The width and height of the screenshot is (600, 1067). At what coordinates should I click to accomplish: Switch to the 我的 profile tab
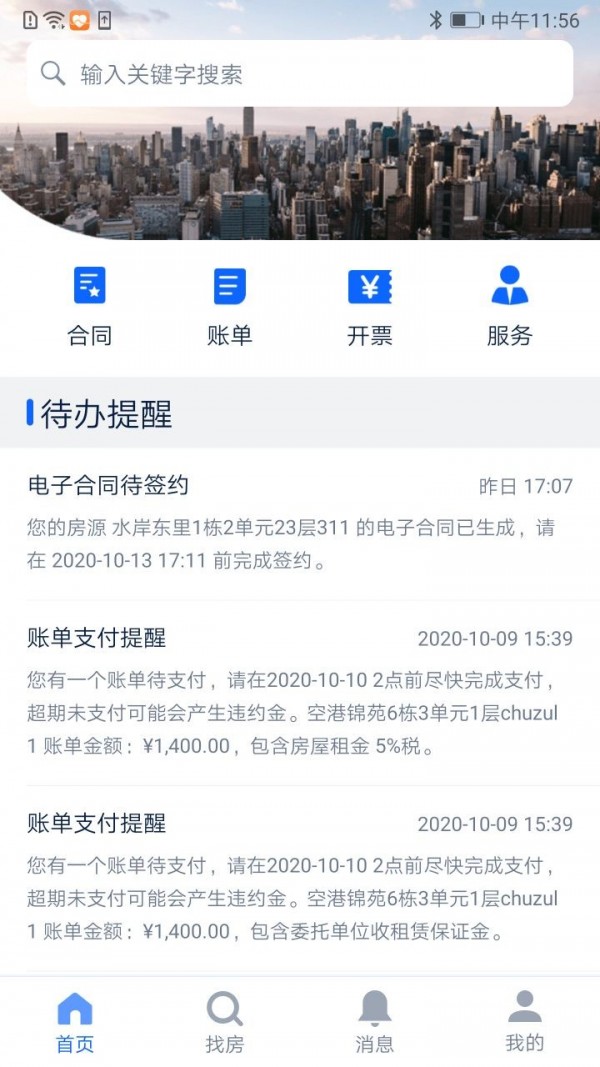coord(524,1022)
